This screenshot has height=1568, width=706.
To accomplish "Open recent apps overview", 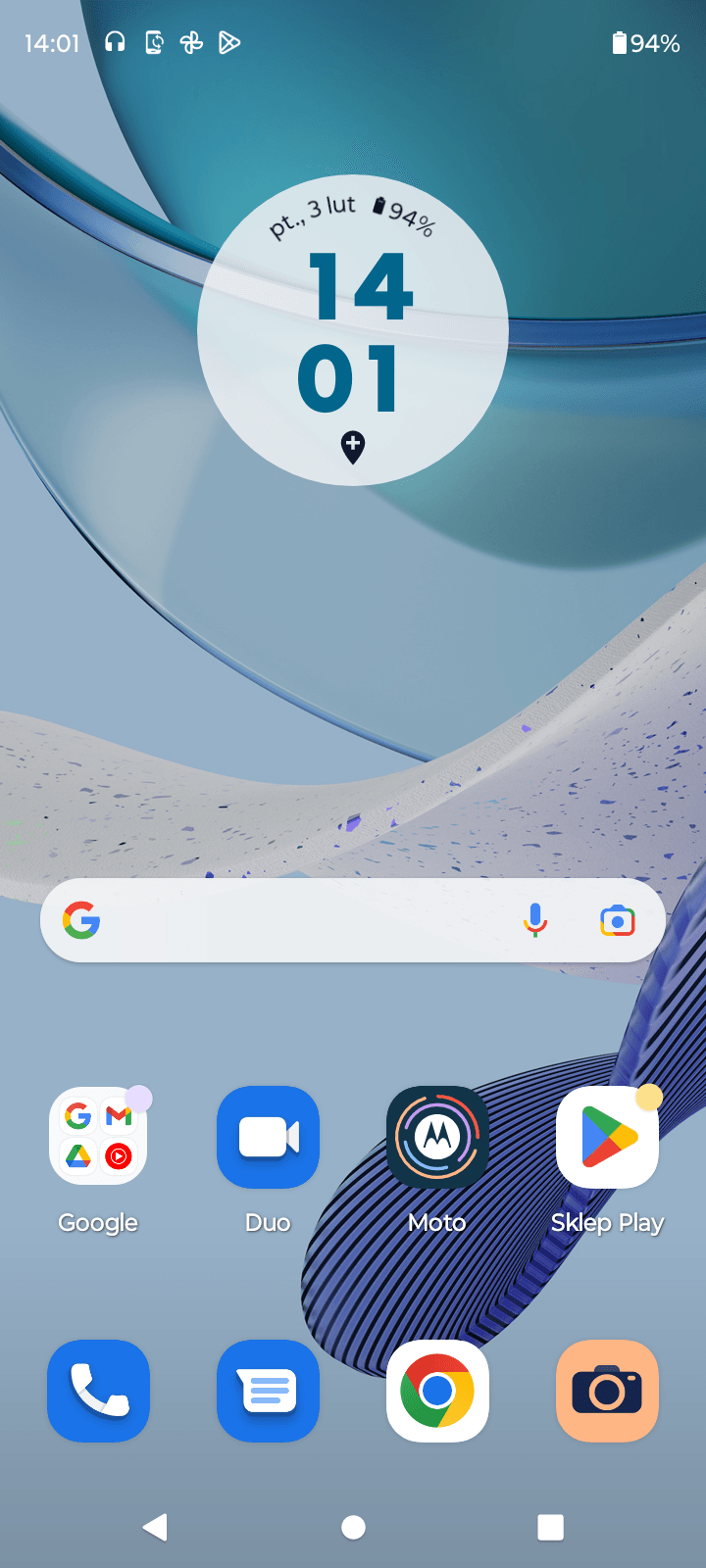I will click(550, 1527).
